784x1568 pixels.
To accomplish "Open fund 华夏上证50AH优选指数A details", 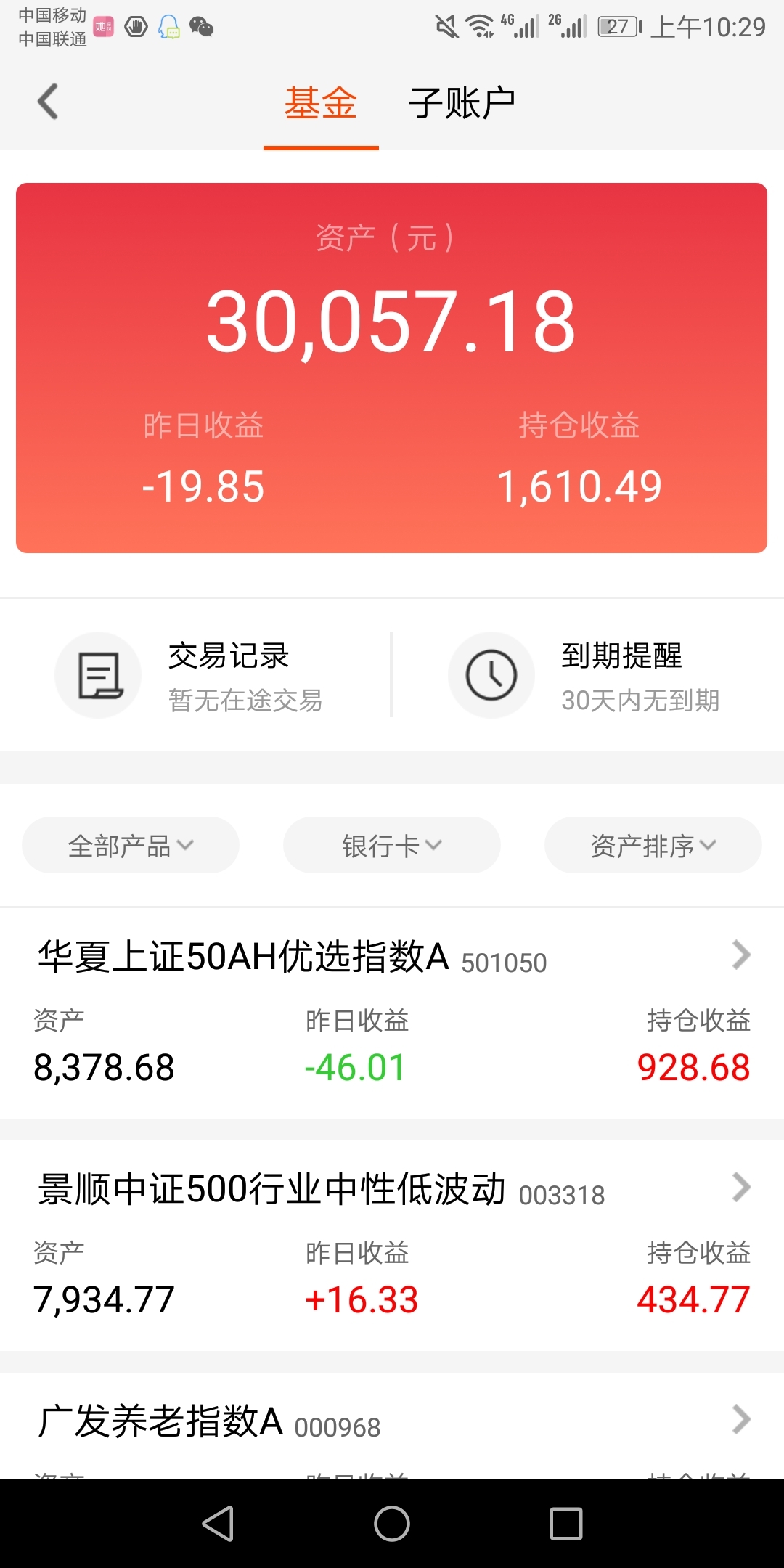I will (x=392, y=1013).
